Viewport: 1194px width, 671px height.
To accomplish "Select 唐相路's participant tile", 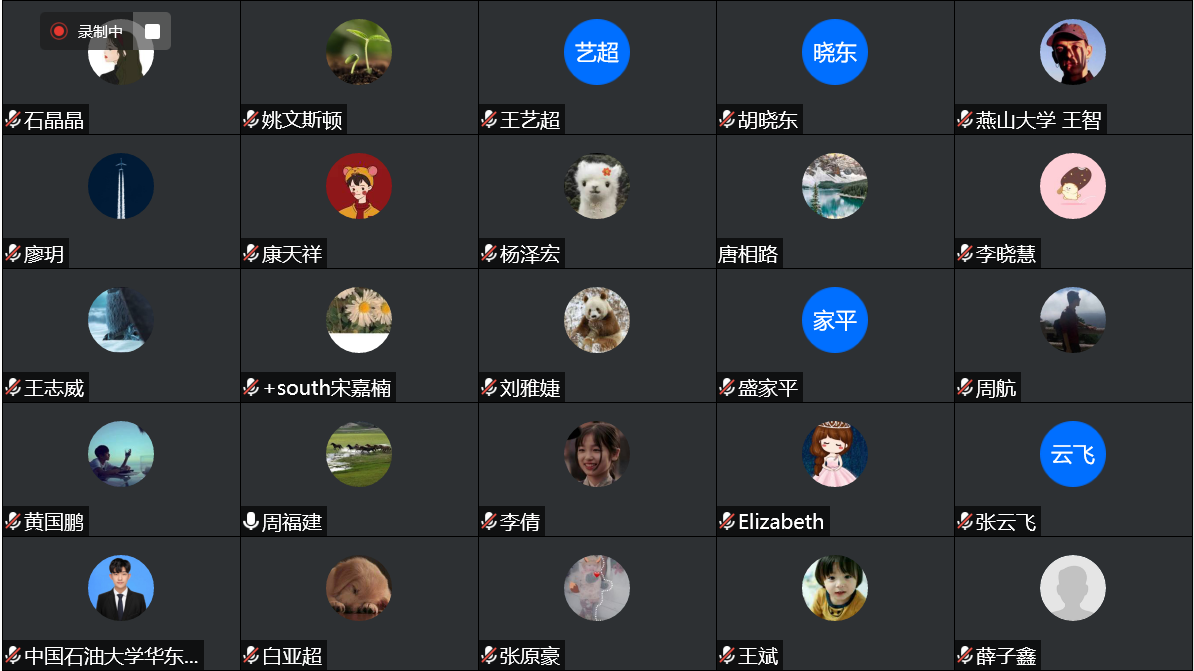I will tap(835, 187).
